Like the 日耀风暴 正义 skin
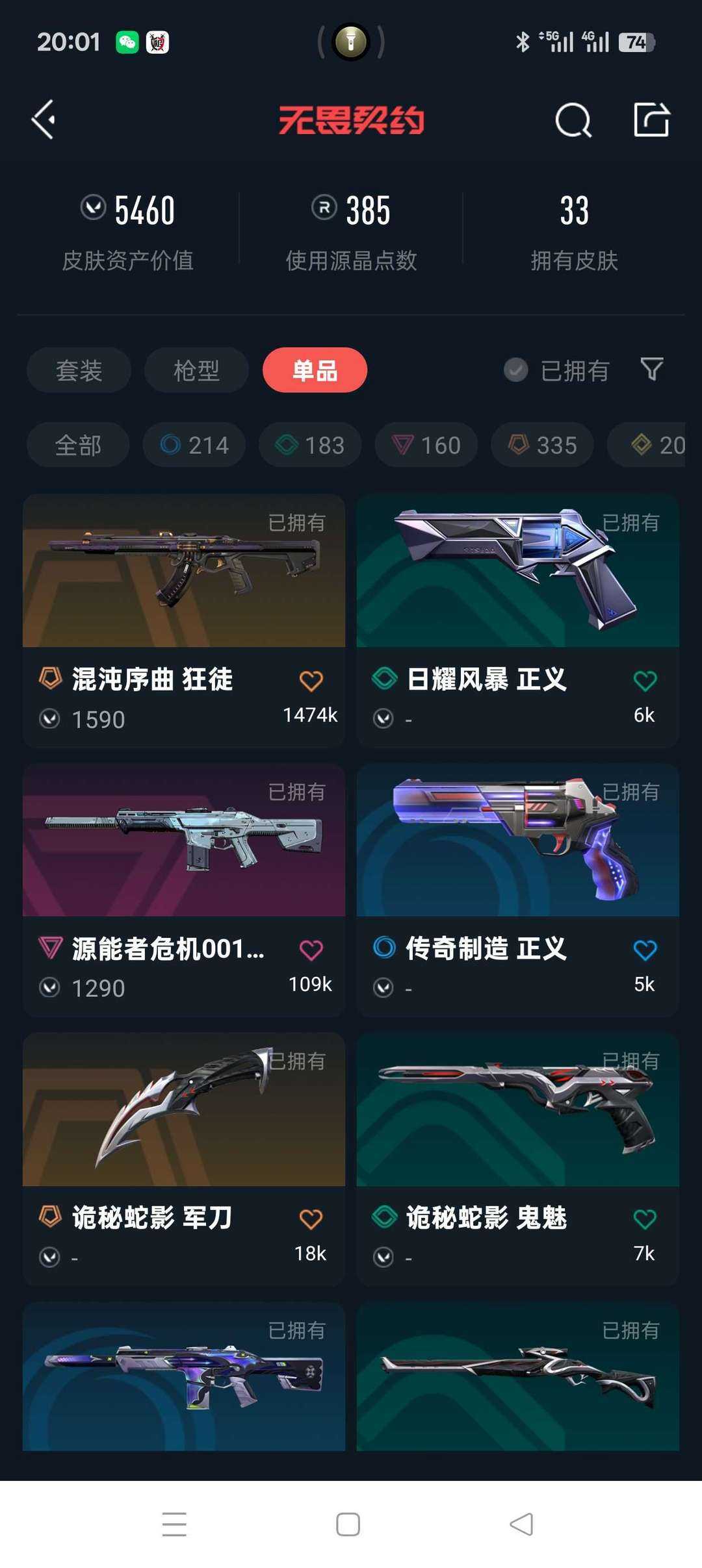Screen dimensions: 702x1568 [645, 681]
